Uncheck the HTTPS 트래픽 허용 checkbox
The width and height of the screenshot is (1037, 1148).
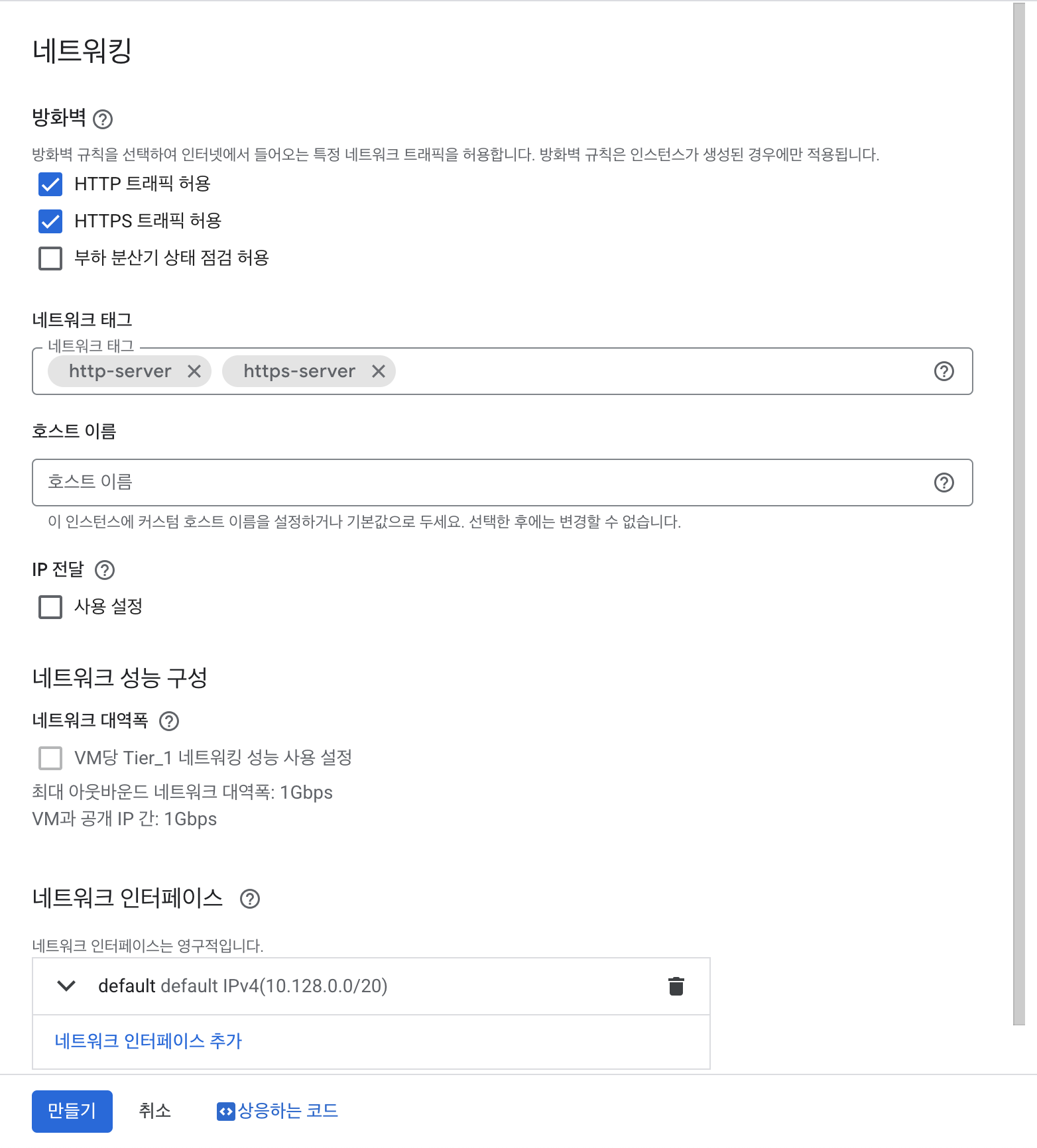[x=50, y=221]
